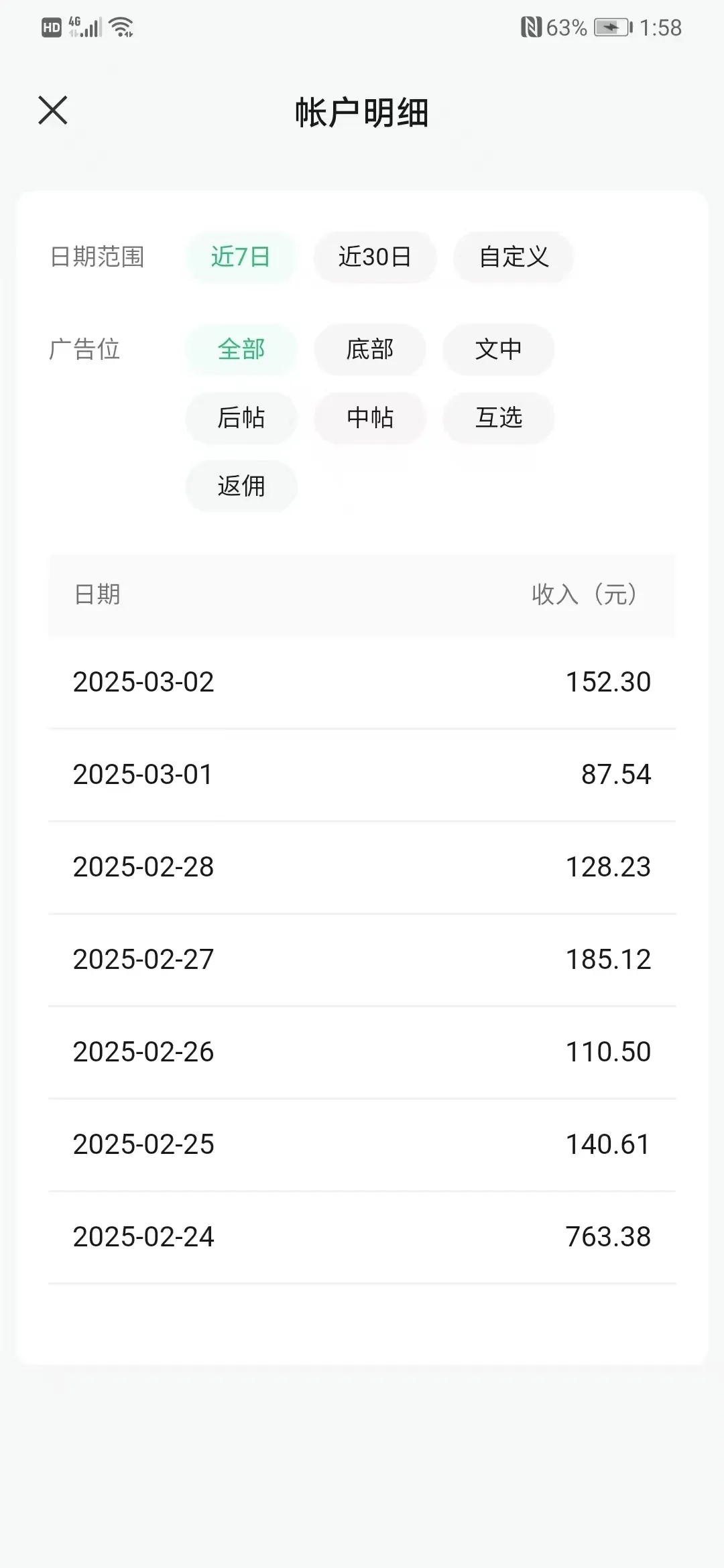Apply the 返佣 filter
The width and height of the screenshot is (724, 1568).
click(x=241, y=486)
